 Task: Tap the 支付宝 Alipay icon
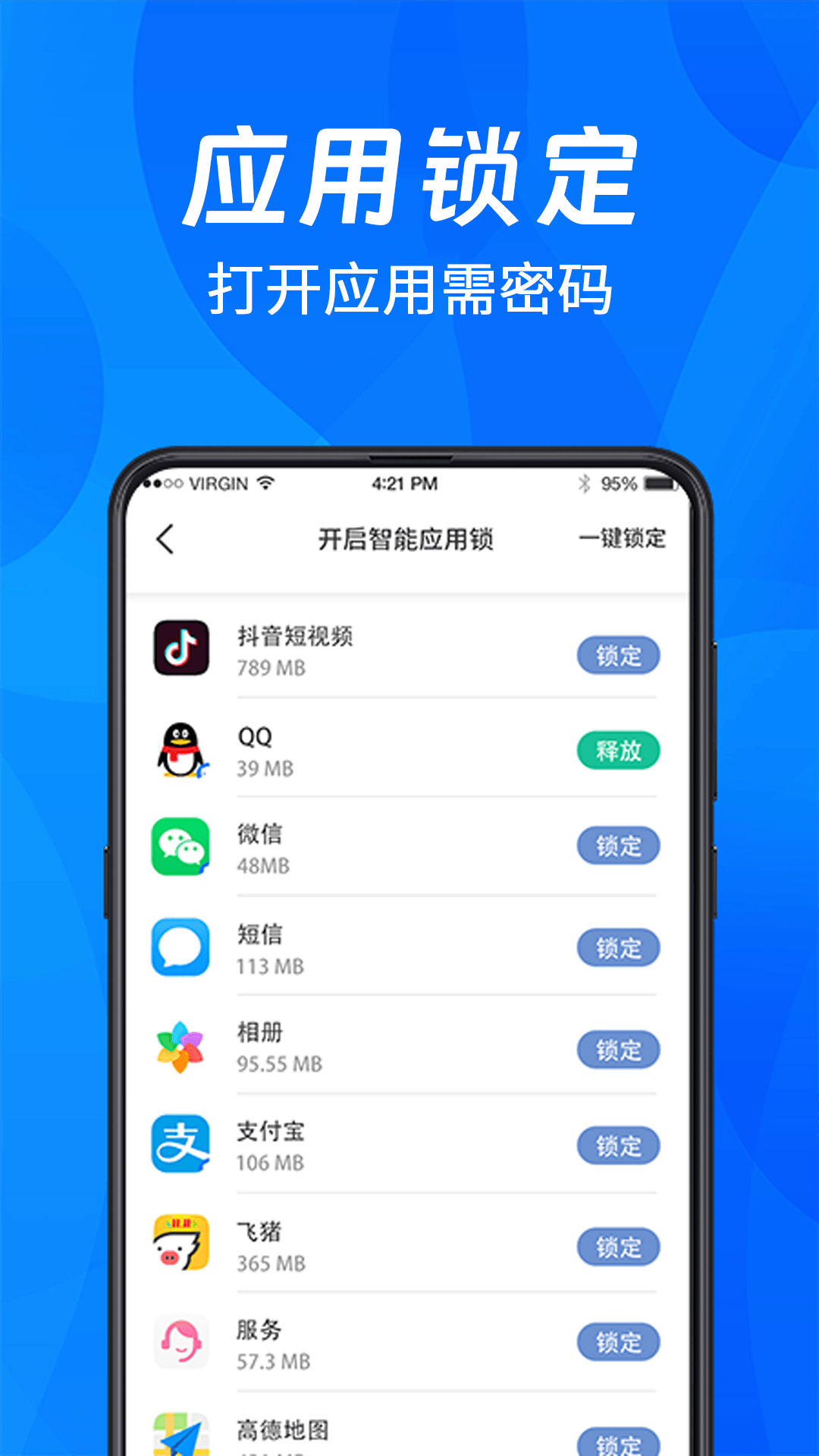[180, 1147]
